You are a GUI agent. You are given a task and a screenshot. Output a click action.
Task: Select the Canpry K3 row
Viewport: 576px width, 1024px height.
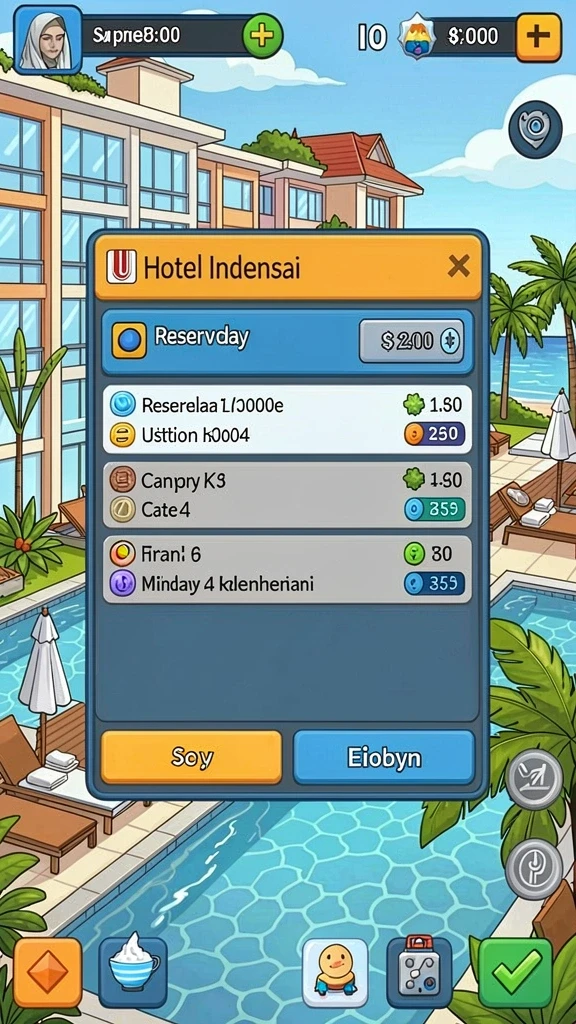pyautogui.click(x=287, y=494)
